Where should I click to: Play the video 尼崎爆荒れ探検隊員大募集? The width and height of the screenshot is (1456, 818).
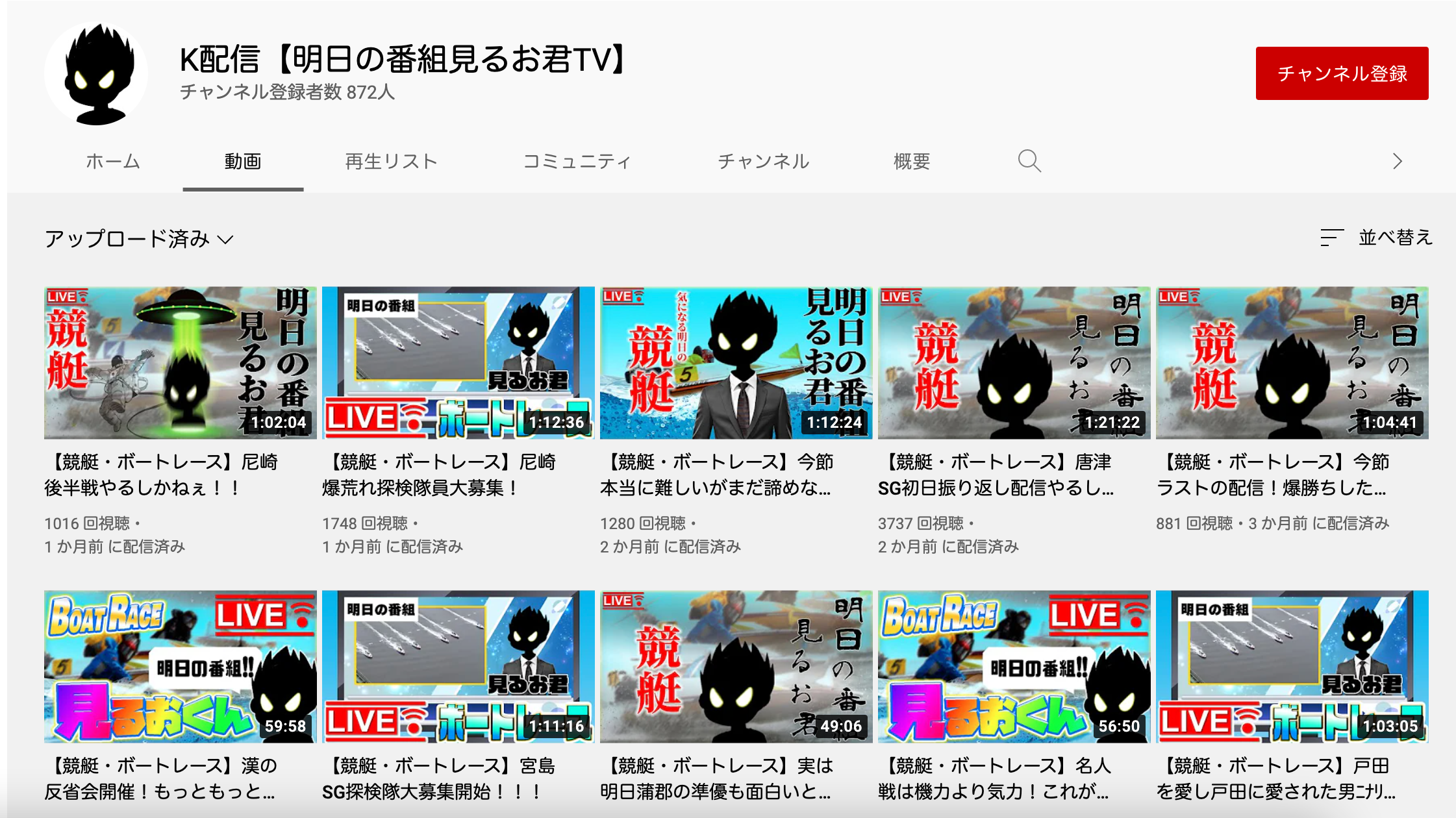458,363
